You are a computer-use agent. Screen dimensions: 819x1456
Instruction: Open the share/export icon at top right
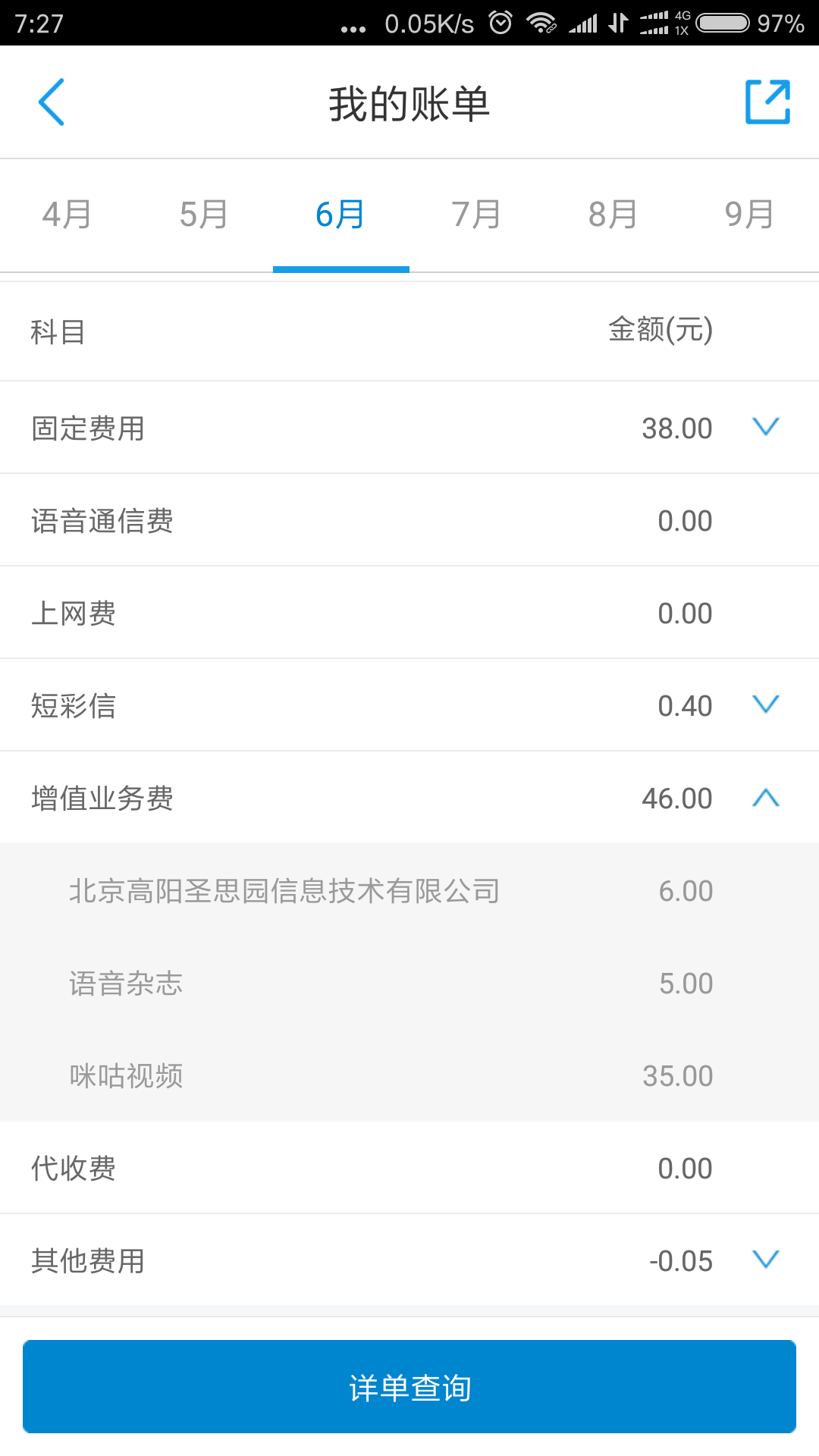[x=767, y=102]
